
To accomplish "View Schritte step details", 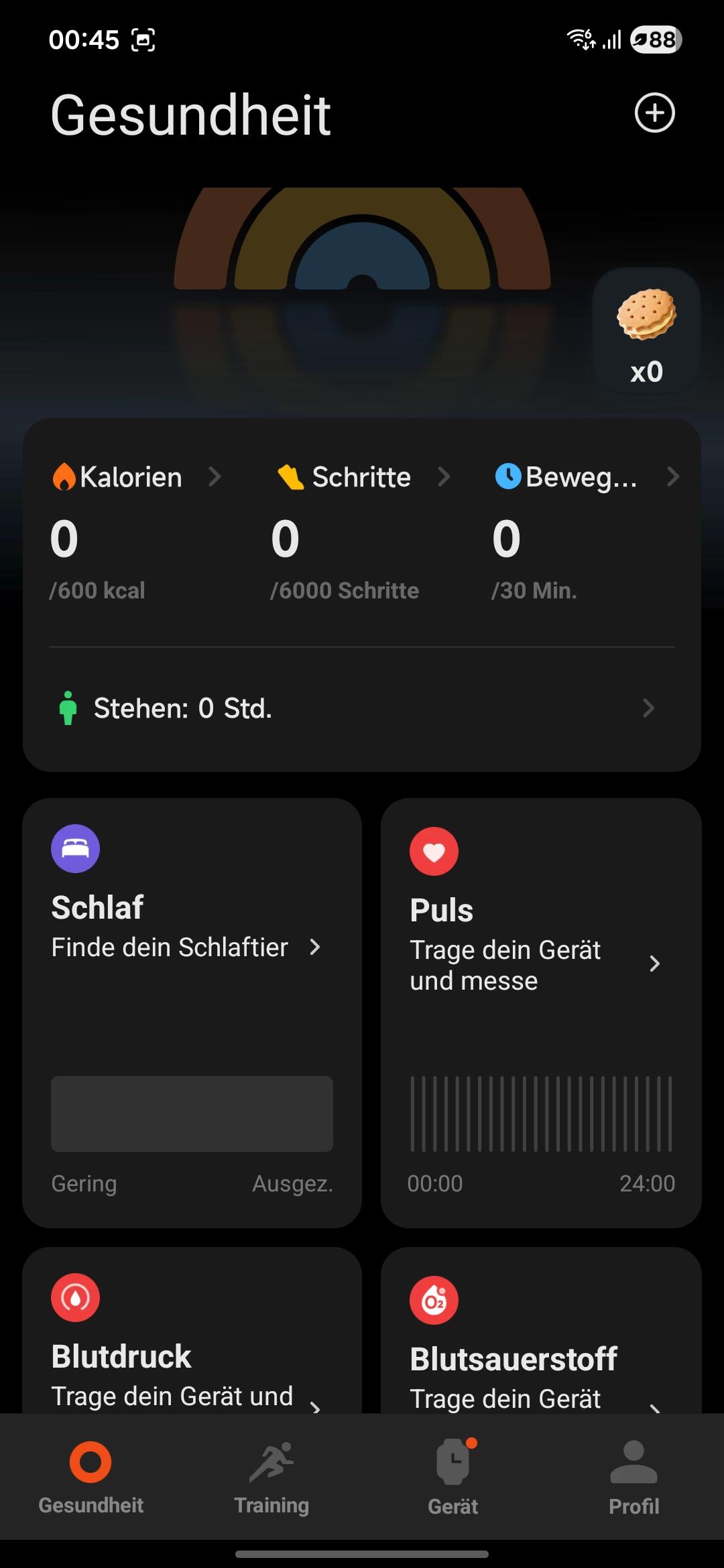I will 362,477.
